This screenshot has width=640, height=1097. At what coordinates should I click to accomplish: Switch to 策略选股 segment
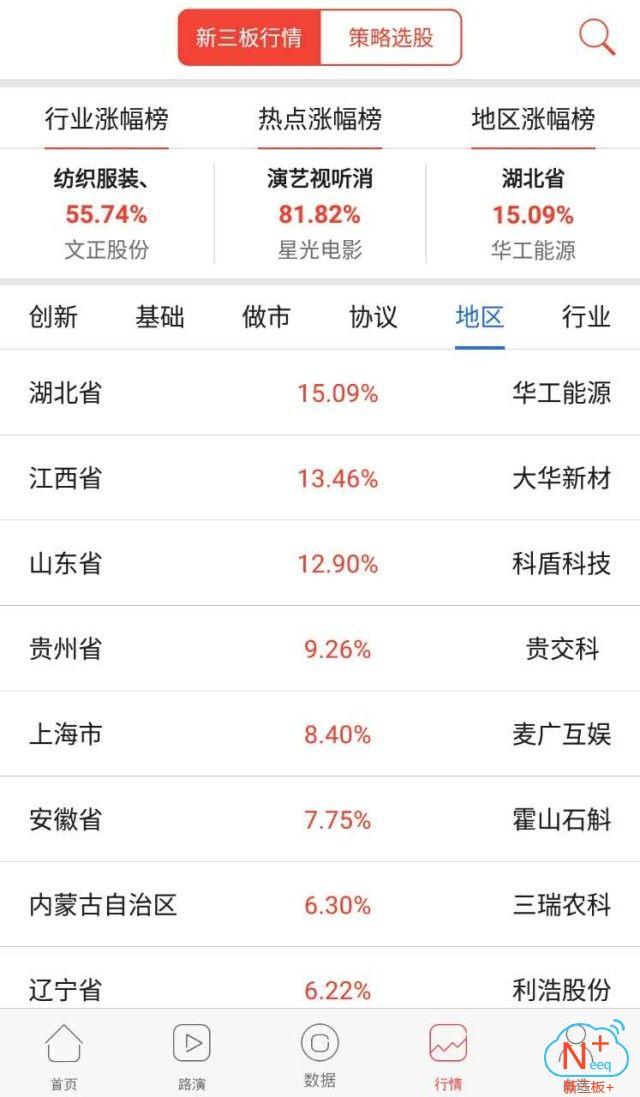click(x=391, y=38)
